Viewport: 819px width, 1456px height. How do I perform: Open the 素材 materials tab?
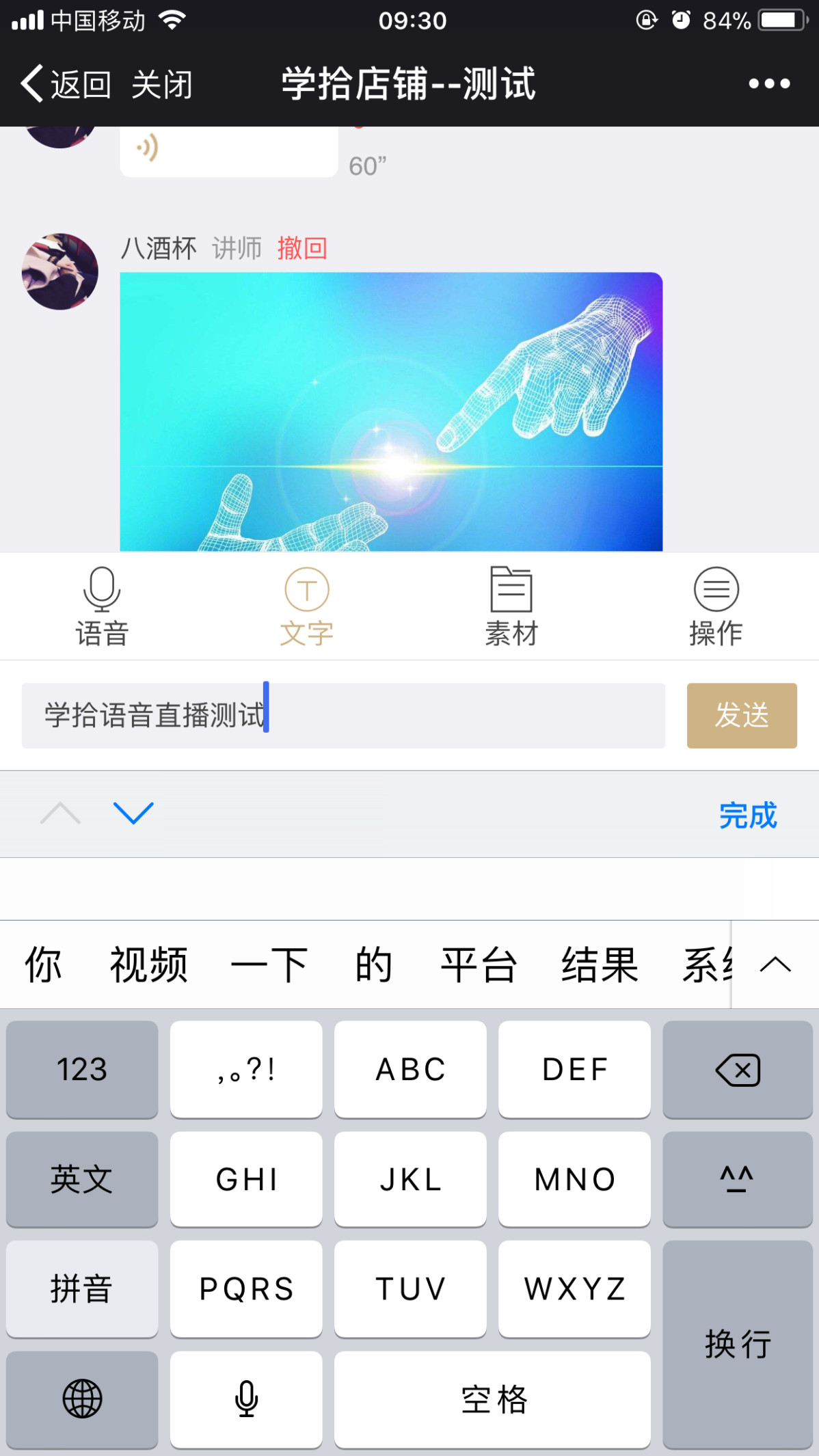(x=511, y=606)
